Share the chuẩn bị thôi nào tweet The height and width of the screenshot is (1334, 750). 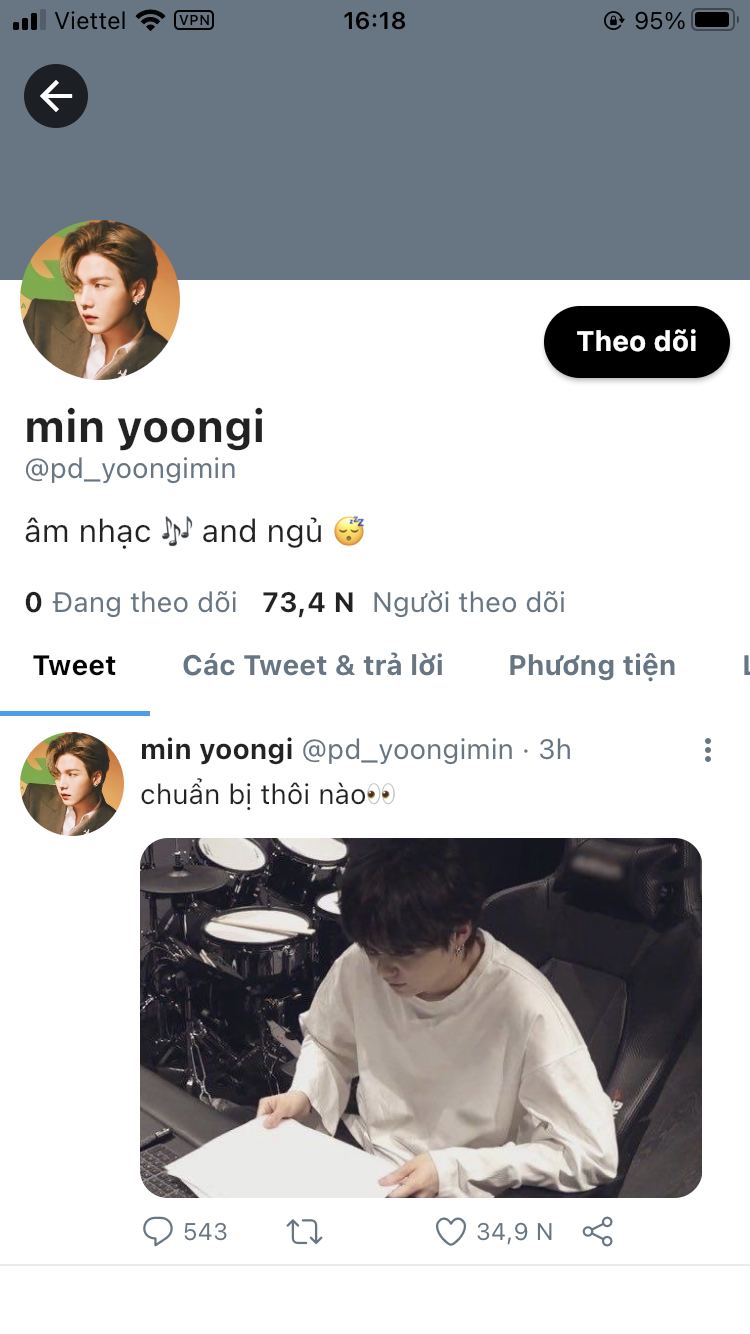(597, 1232)
